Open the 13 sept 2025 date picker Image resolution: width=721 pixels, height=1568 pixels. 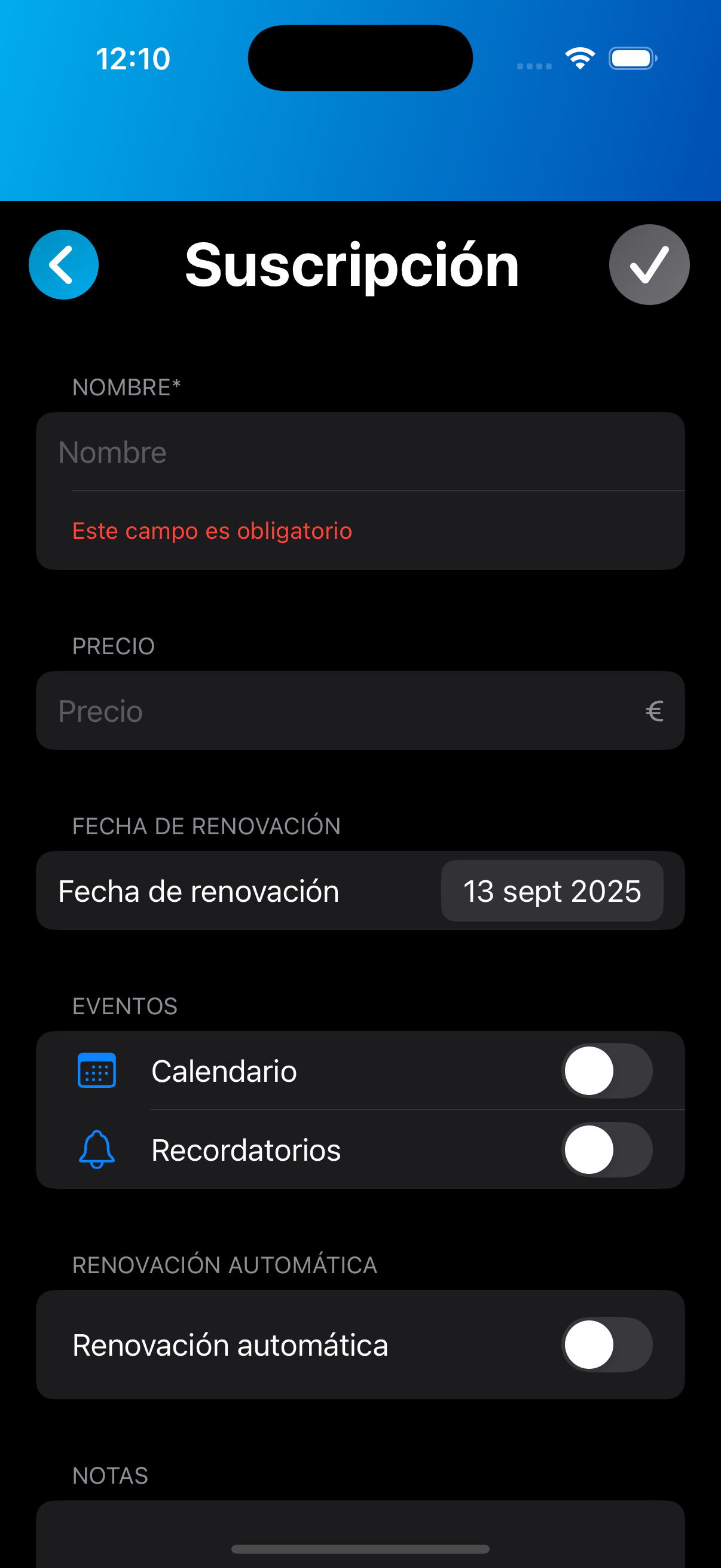coord(551,890)
